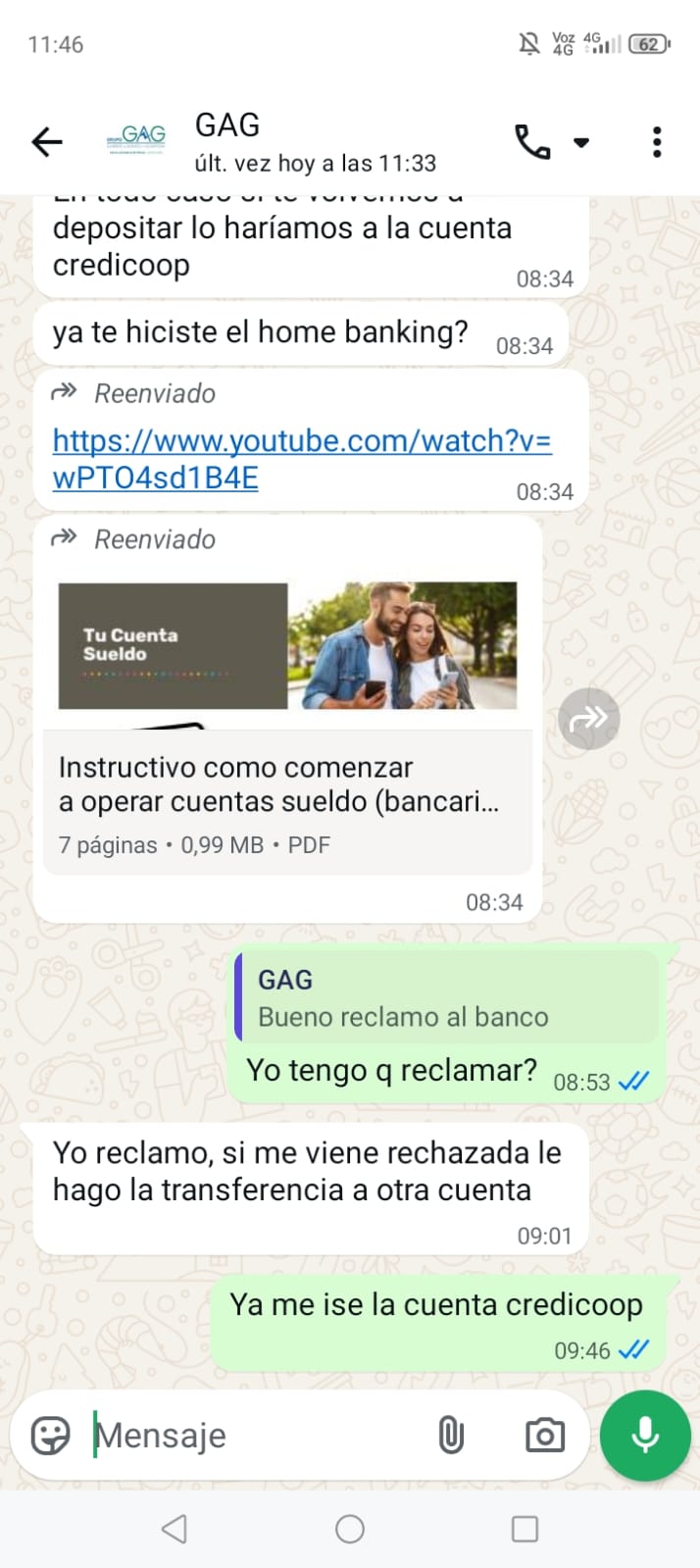Go back to the chat list

(x=46, y=142)
